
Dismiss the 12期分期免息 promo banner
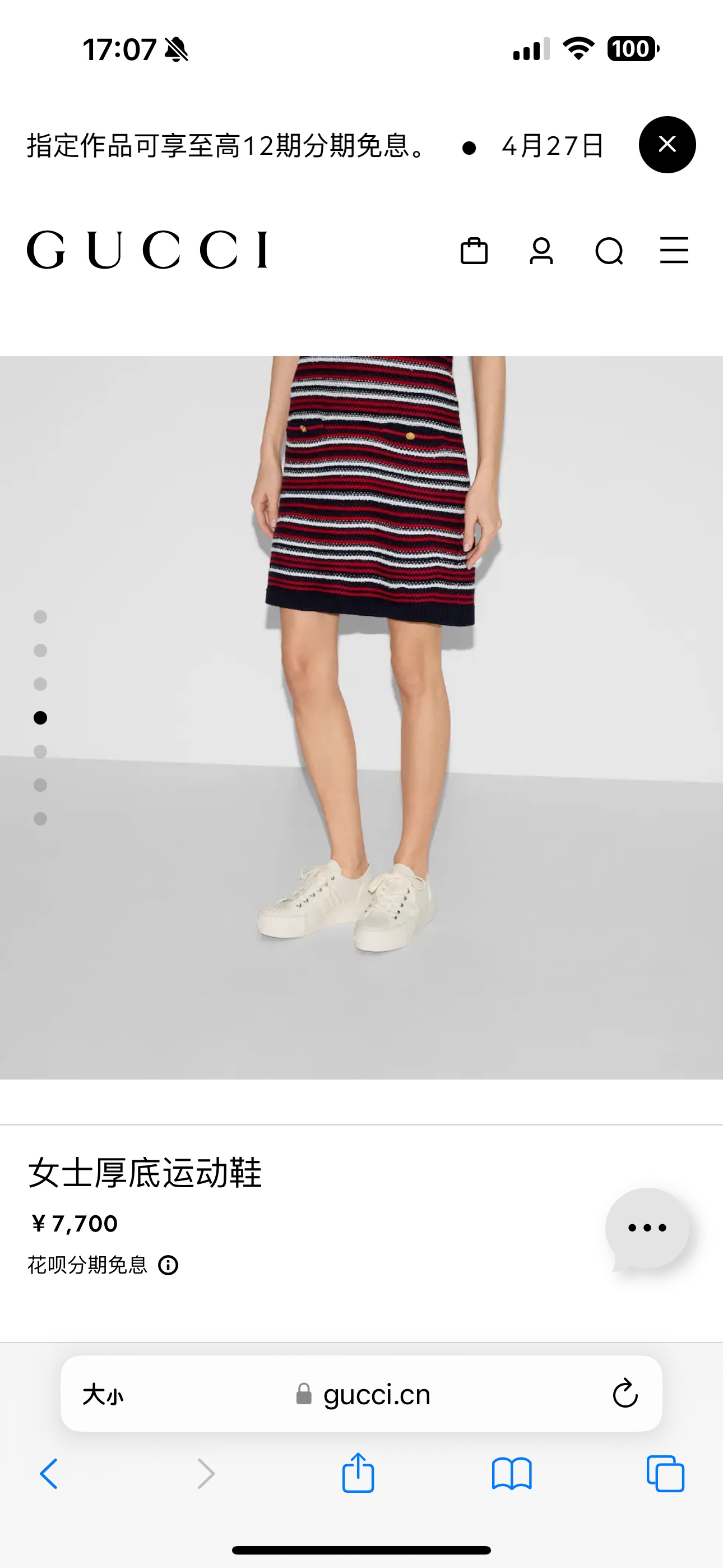[667, 145]
